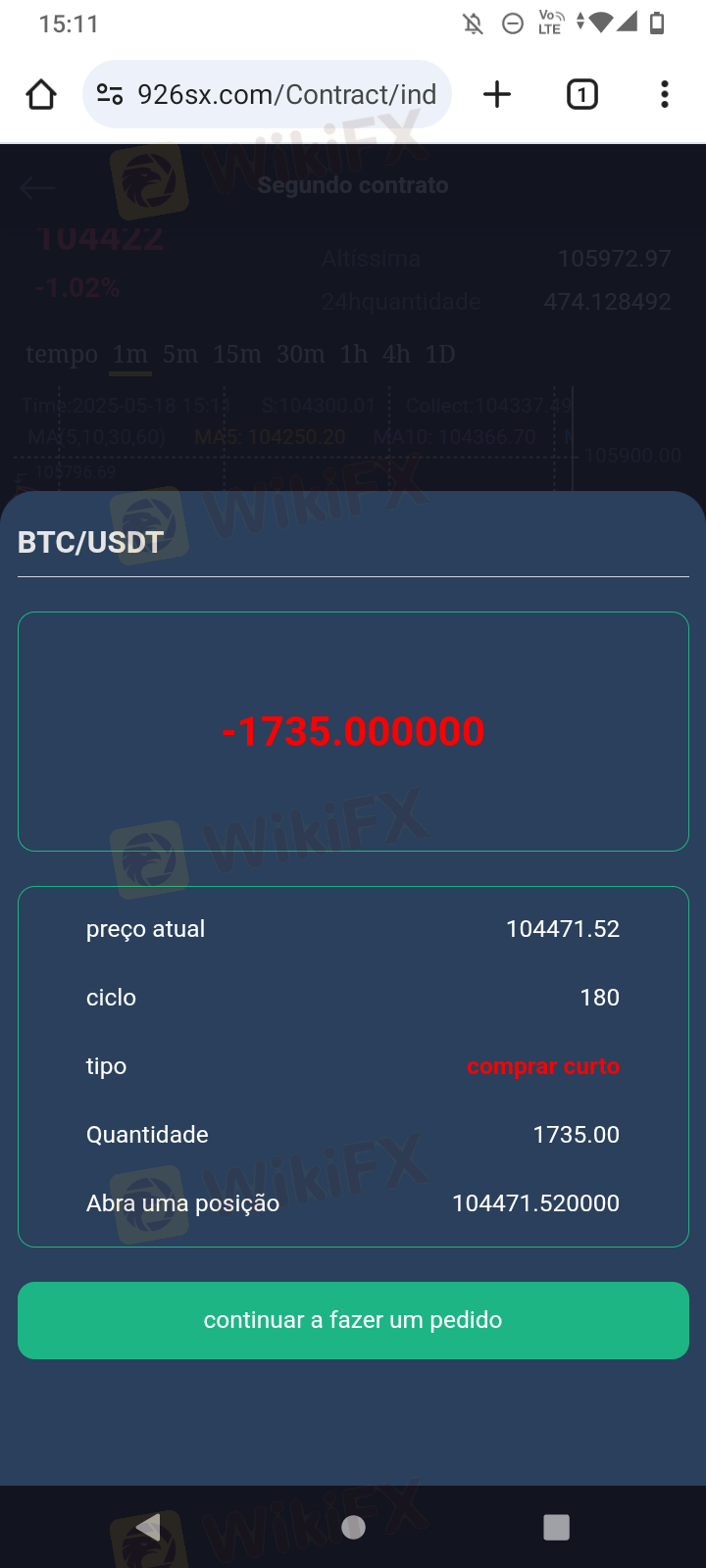Open the browser overflow menu
The height and width of the screenshot is (1568, 706).
click(x=665, y=95)
